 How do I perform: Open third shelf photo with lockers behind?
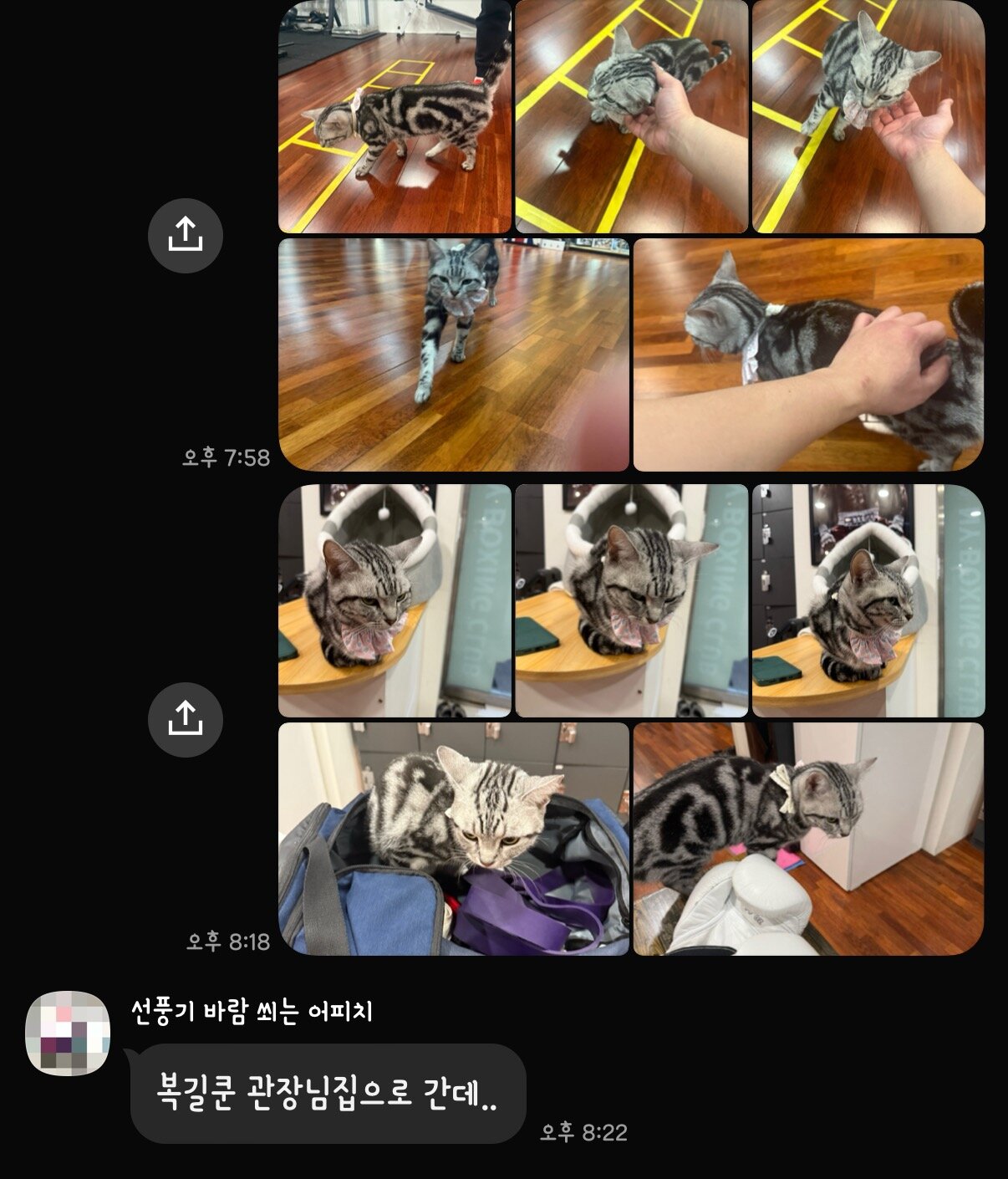coord(868,600)
